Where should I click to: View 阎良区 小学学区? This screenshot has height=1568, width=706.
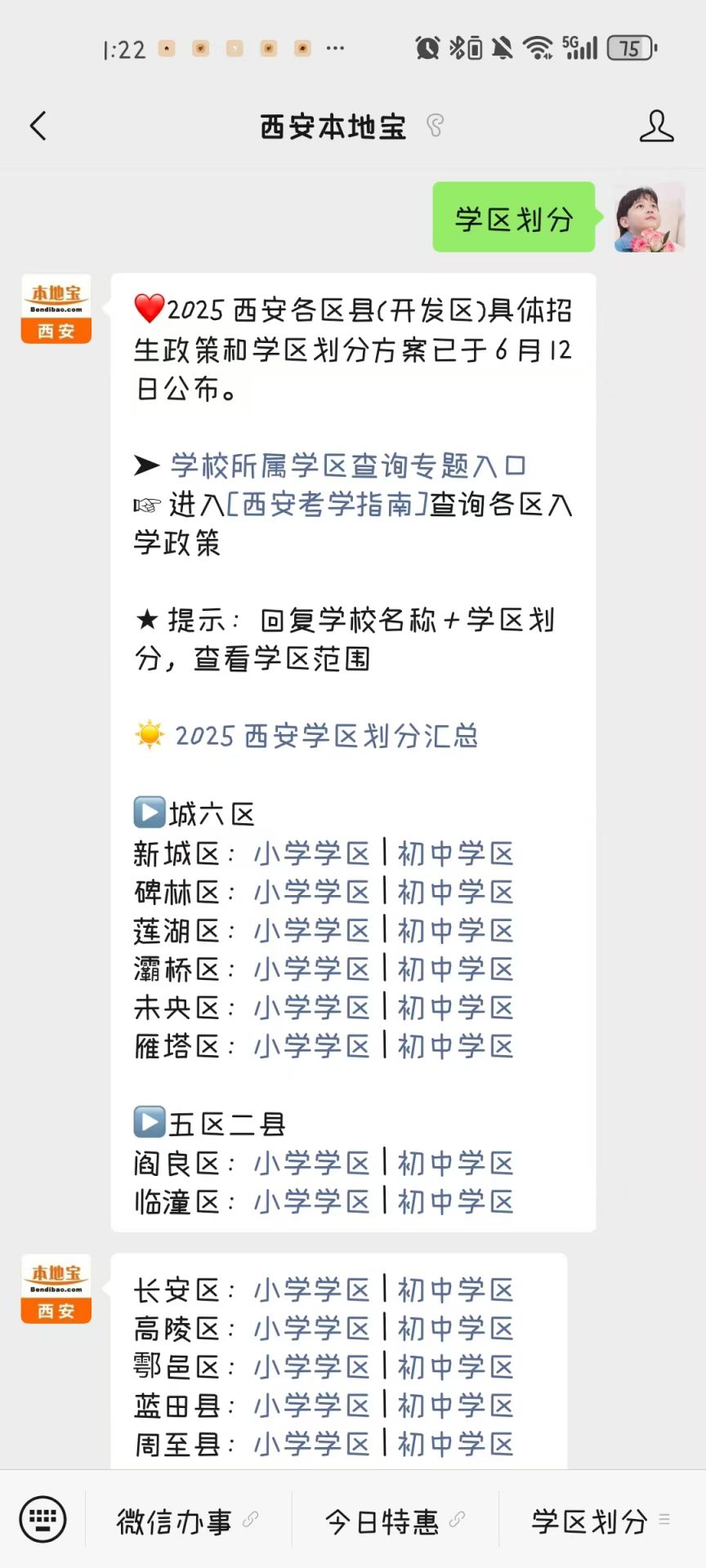tap(311, 1163)
